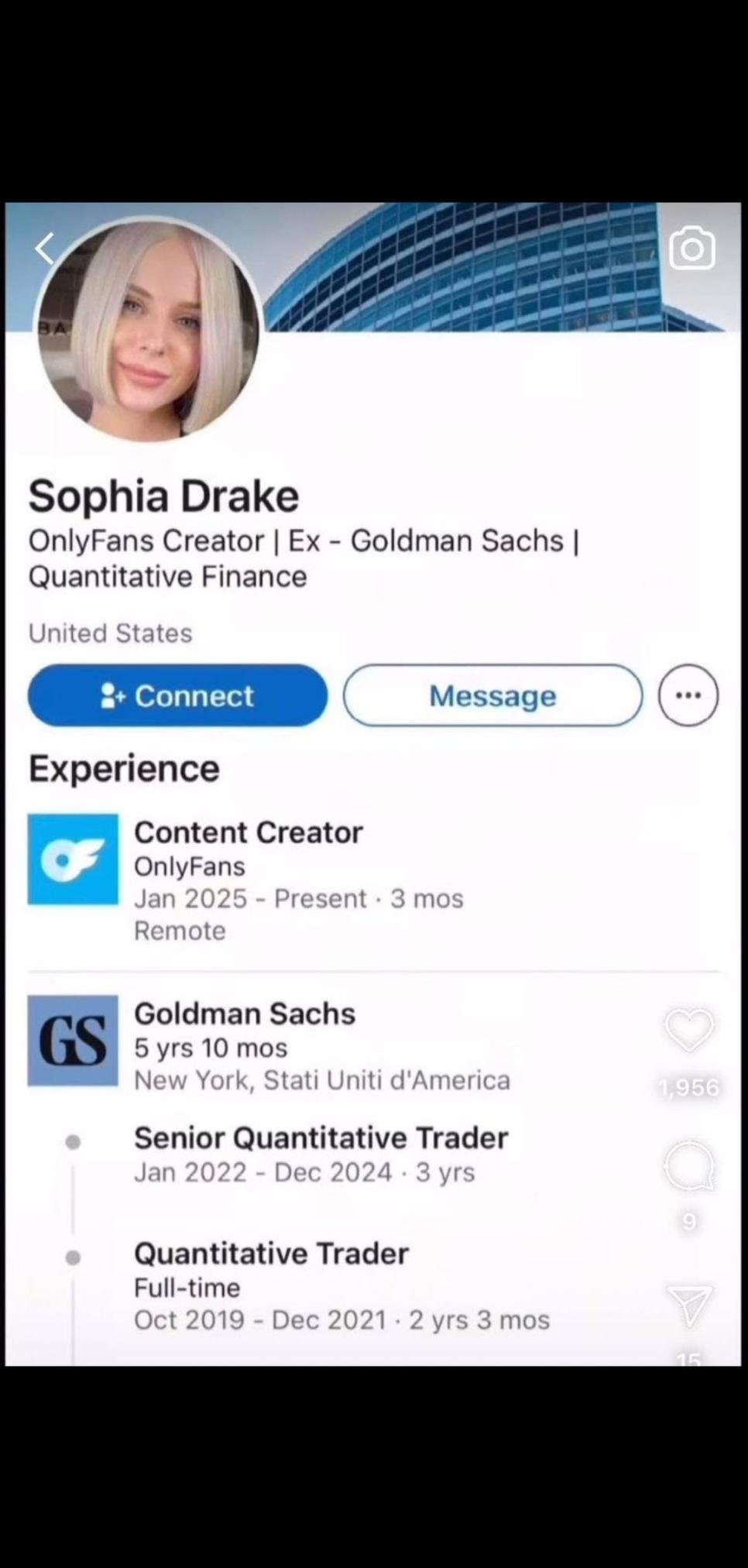Share this reel via paper plane
Image resolution: width=748 pixels, height=1568 pixels.
pyautogui.click(x=688, y=1306)
